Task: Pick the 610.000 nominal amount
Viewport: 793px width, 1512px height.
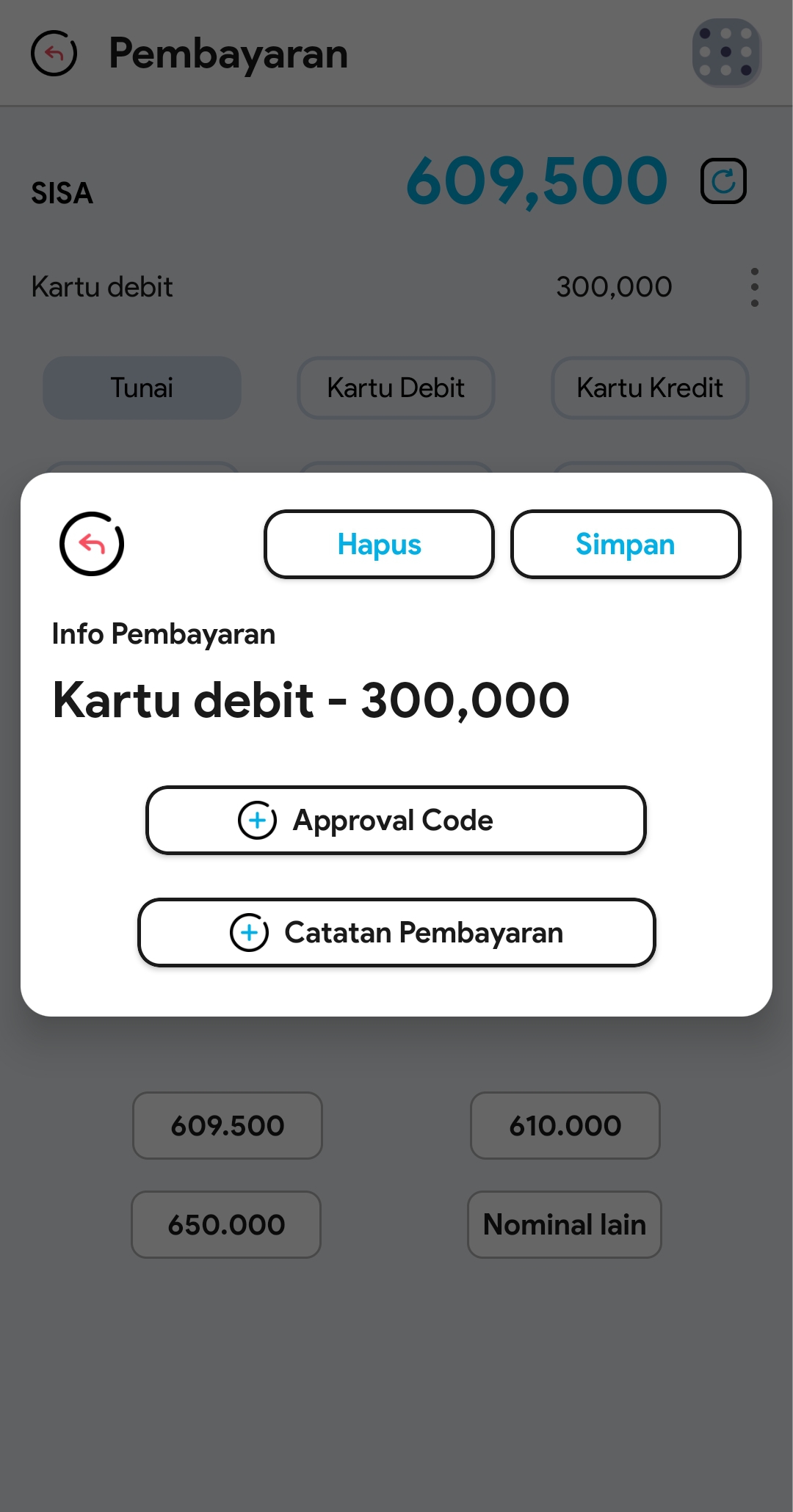Action: 565,1125
